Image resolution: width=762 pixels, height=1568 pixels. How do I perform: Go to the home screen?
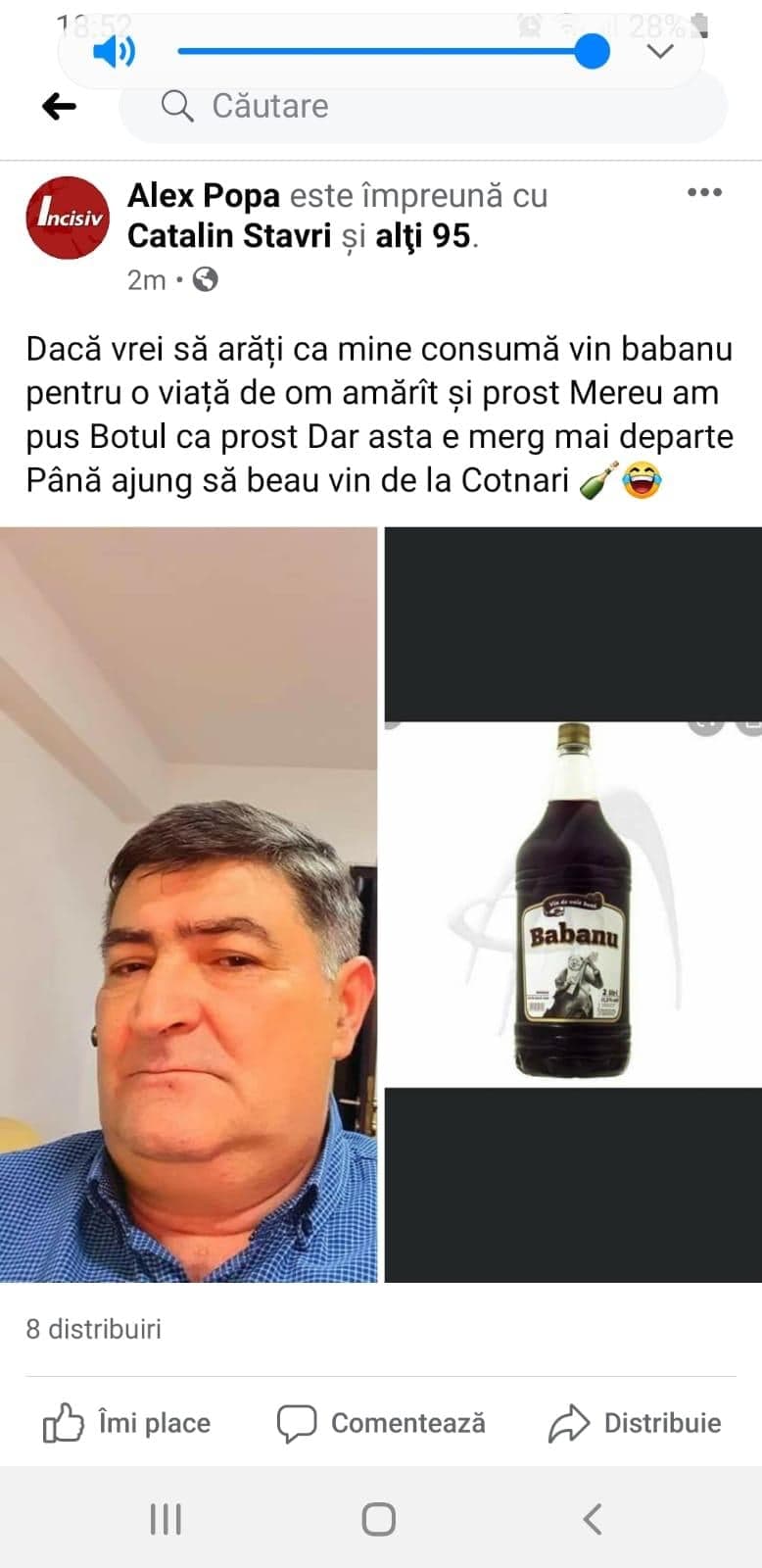[x=379, y=1520]
